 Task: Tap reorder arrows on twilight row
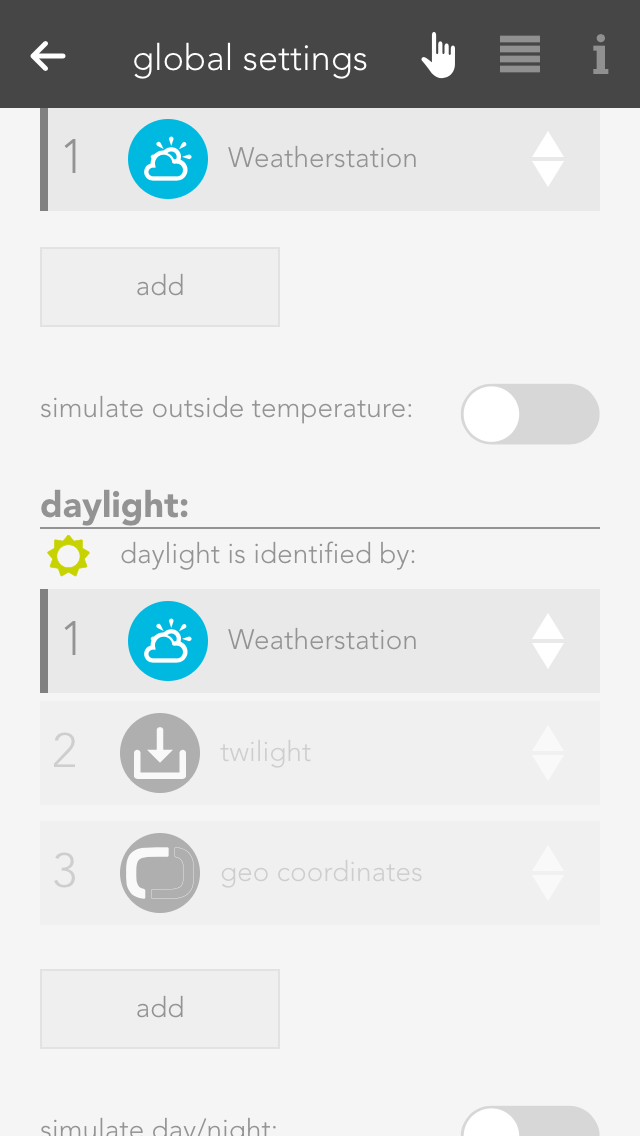548,753
